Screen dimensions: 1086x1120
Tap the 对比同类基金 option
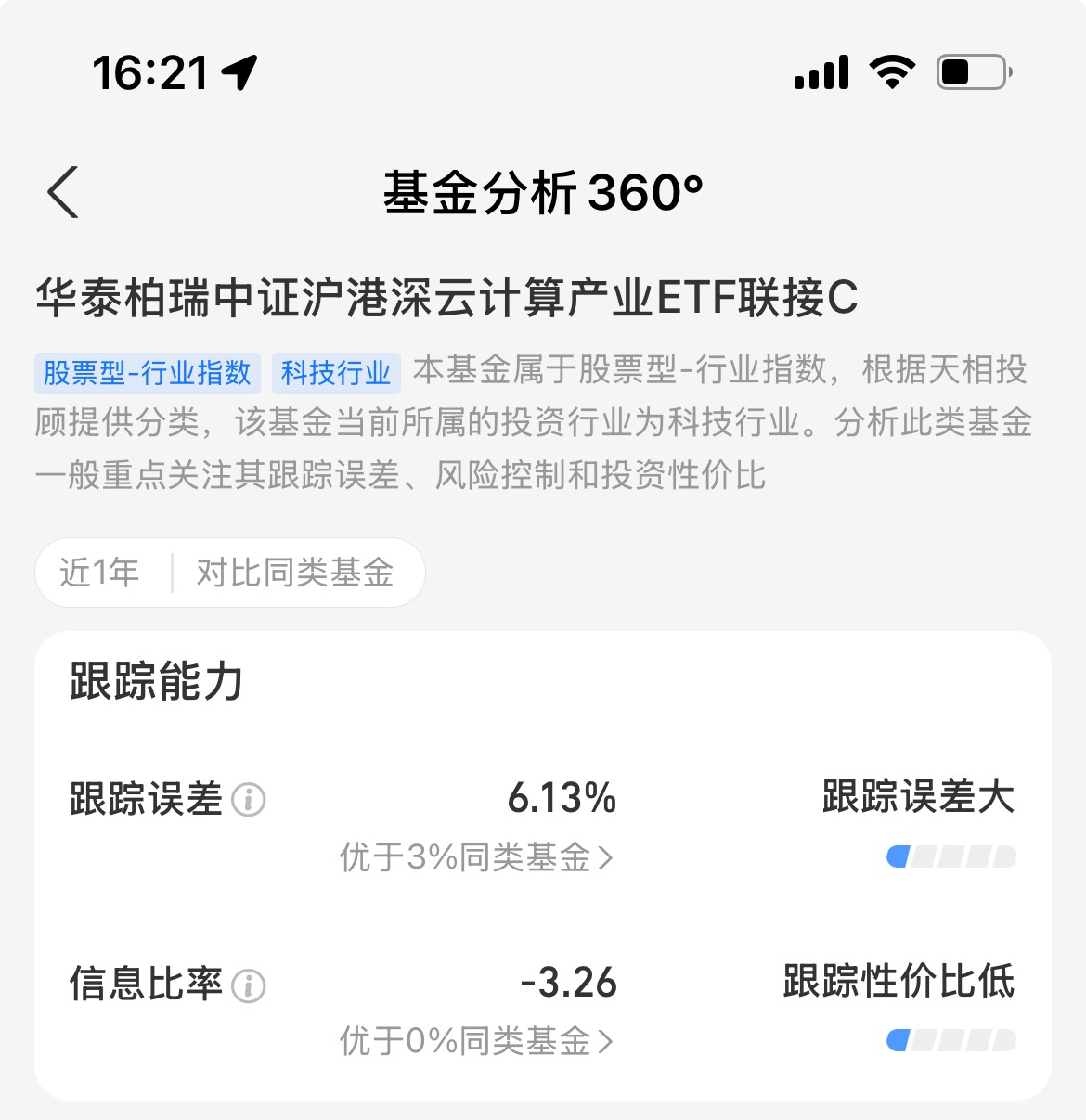pyautogui.click(x=295, y=573)
